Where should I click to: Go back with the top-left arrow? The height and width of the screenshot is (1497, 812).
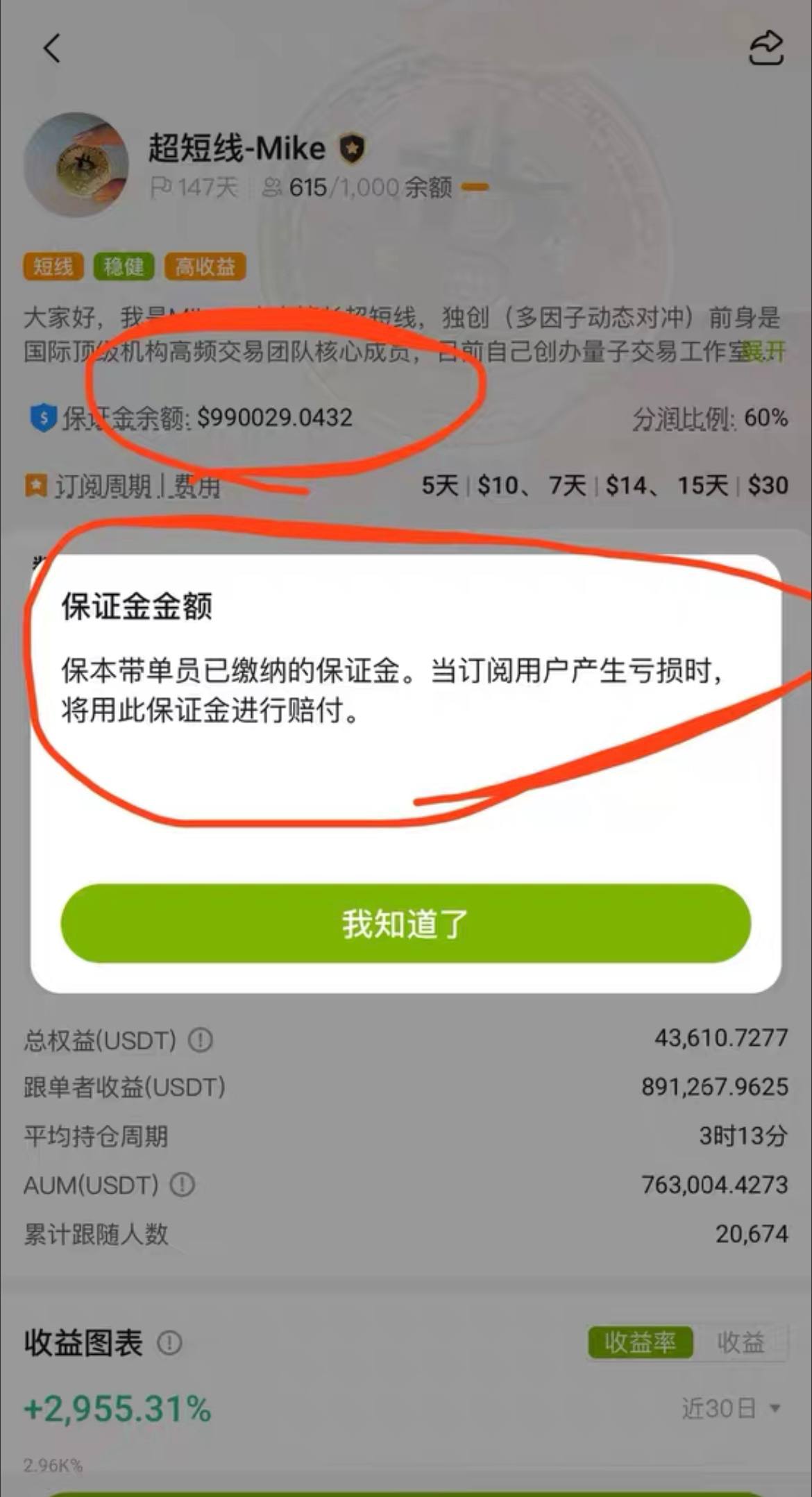point(52,49)
